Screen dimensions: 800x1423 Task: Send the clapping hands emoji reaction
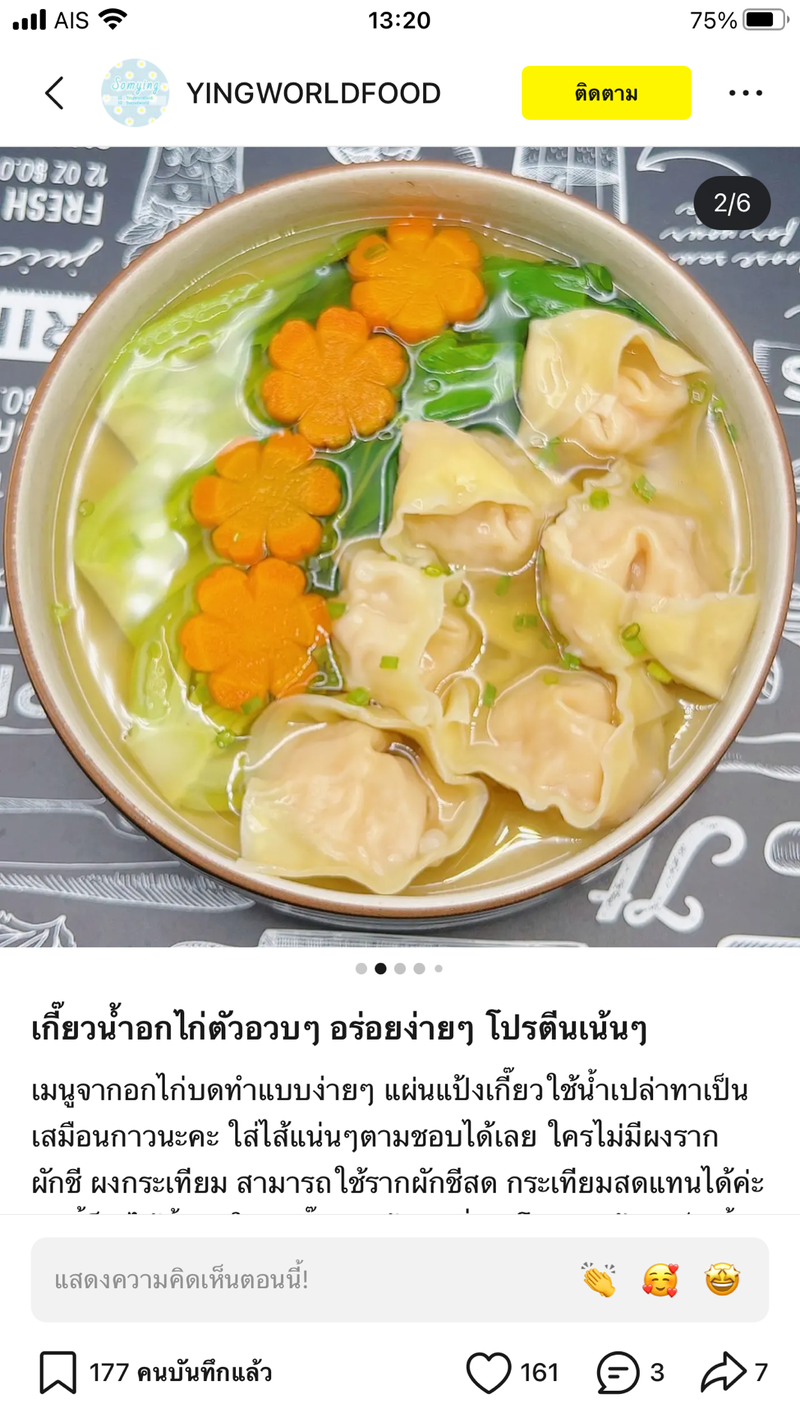coord(598,1280)
